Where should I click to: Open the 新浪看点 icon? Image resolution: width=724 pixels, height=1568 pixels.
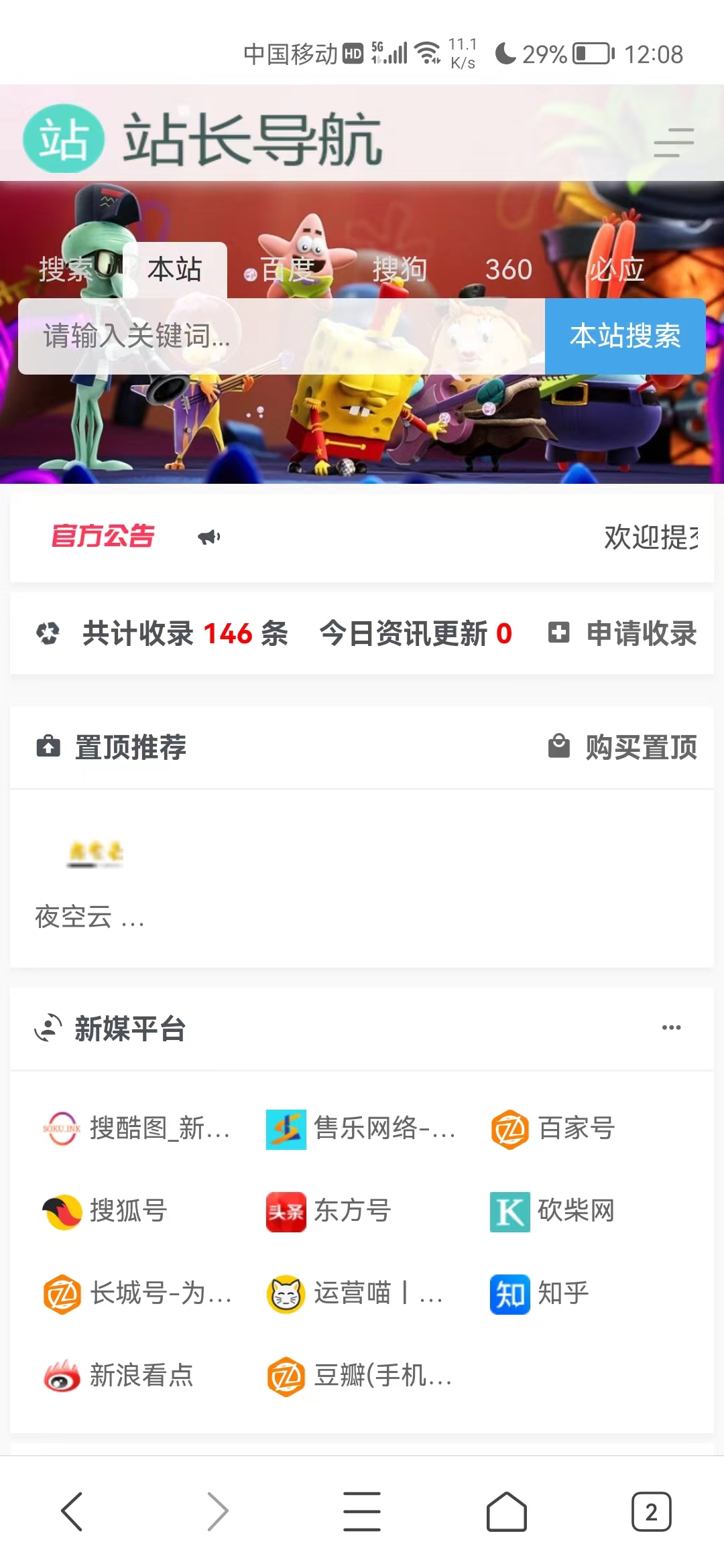click(62, 1377)
